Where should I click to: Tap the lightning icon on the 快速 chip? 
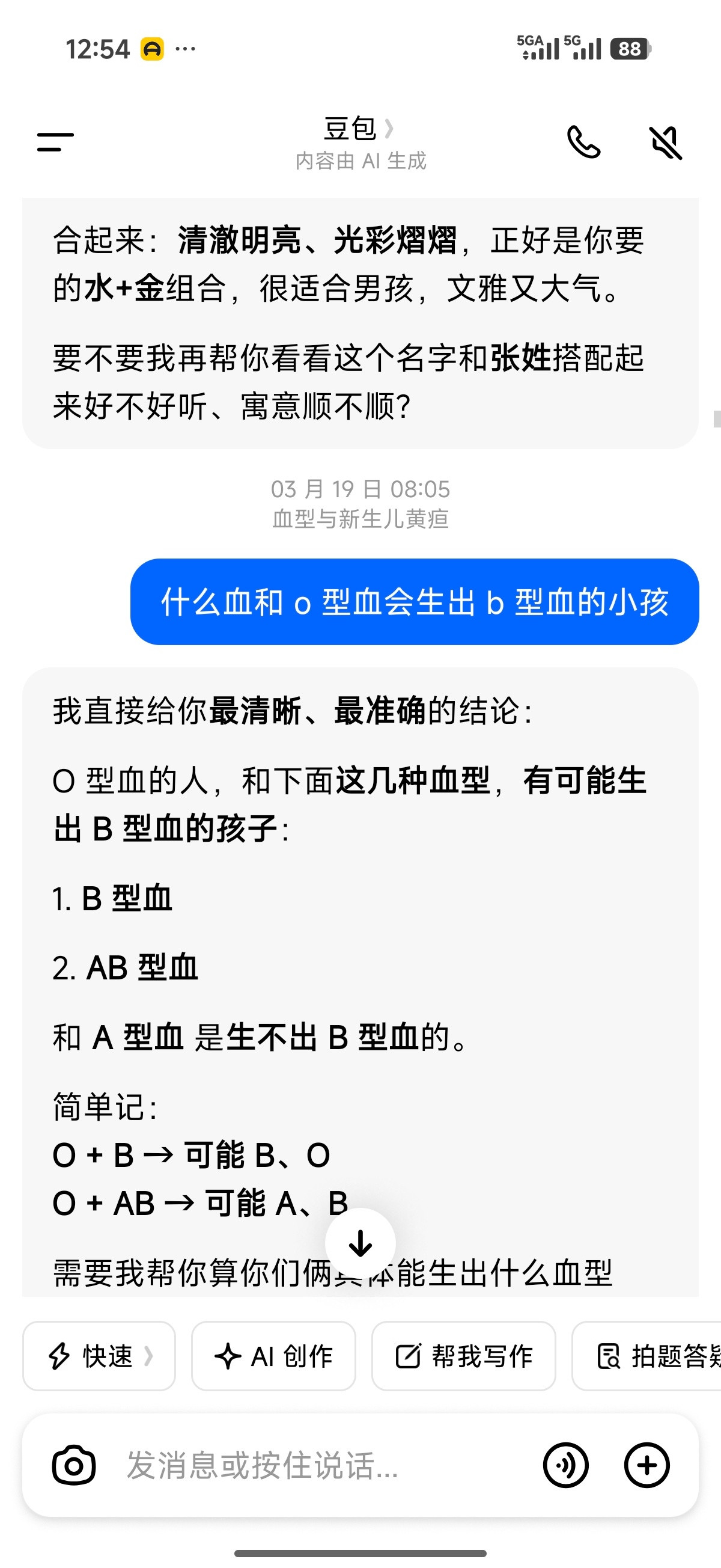click(59, 1357)
